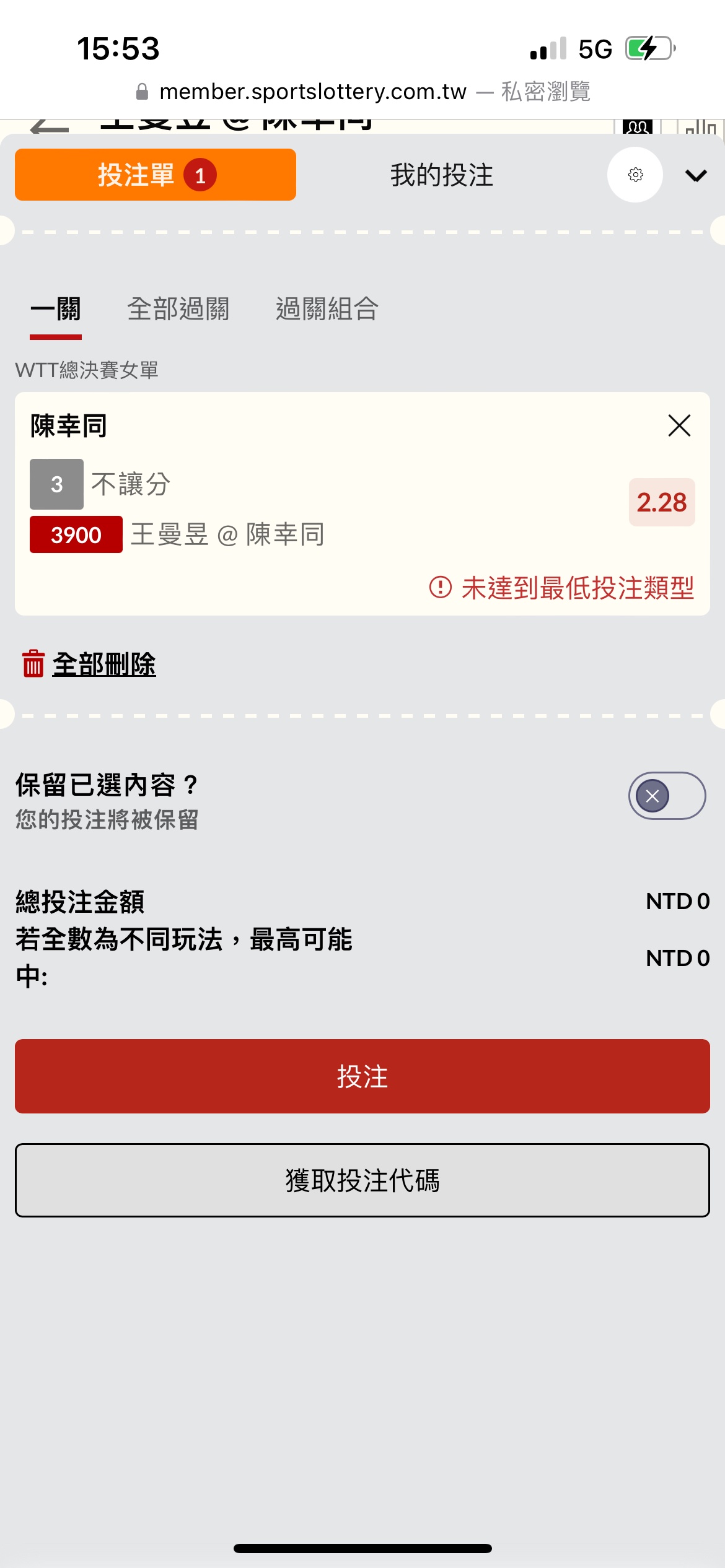Remove the 陳幸同 selection with the X

(679, 425)
